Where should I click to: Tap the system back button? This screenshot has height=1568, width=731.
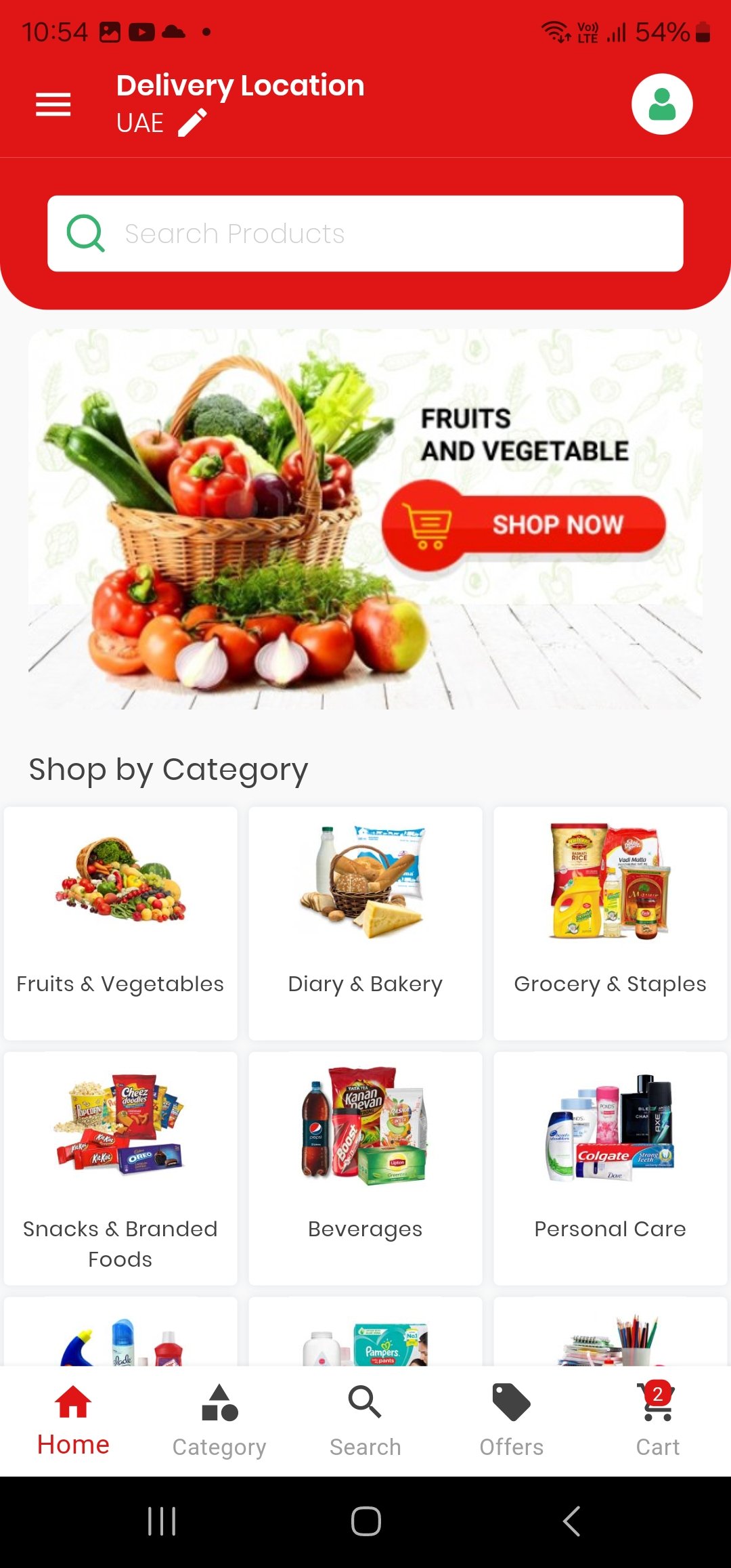point(572,1521)
